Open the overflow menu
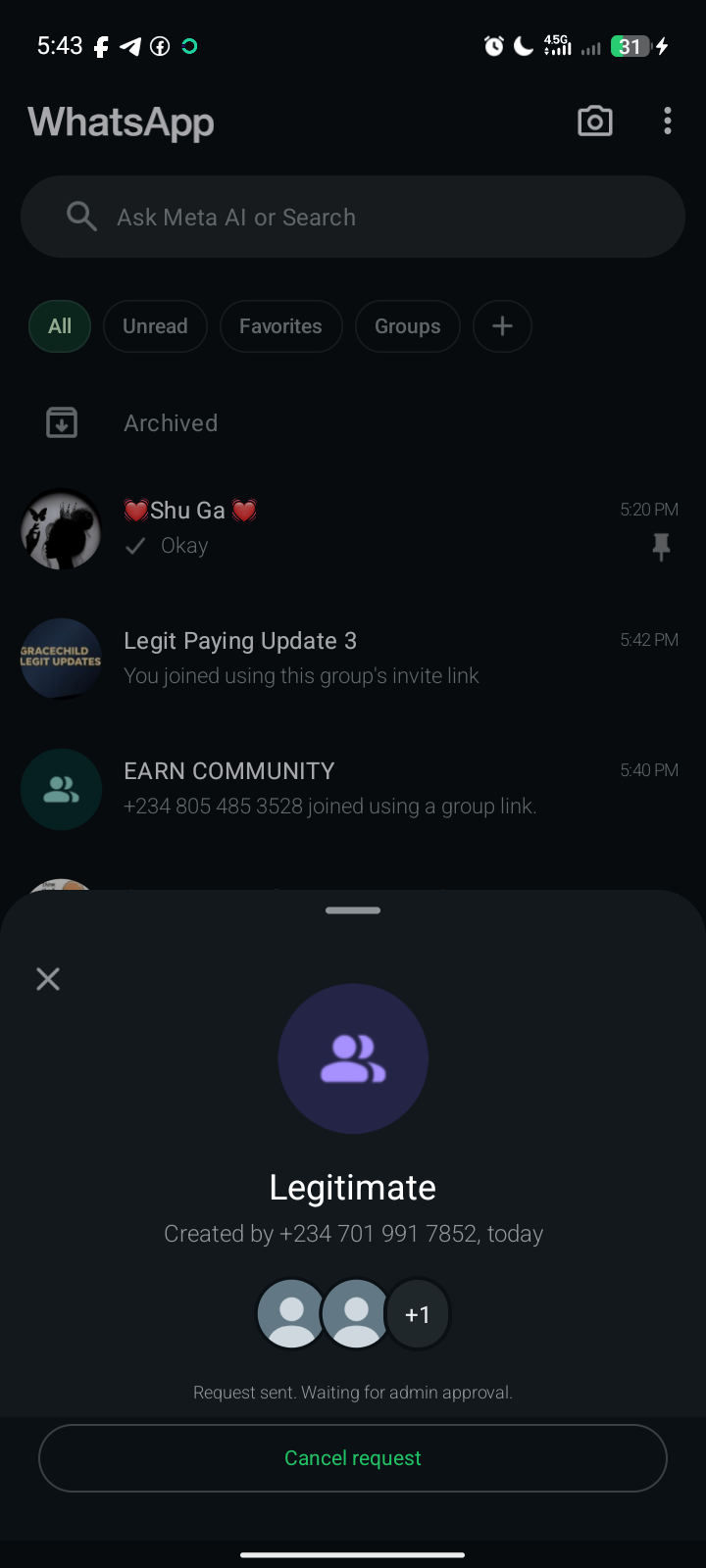 point(668,122)
